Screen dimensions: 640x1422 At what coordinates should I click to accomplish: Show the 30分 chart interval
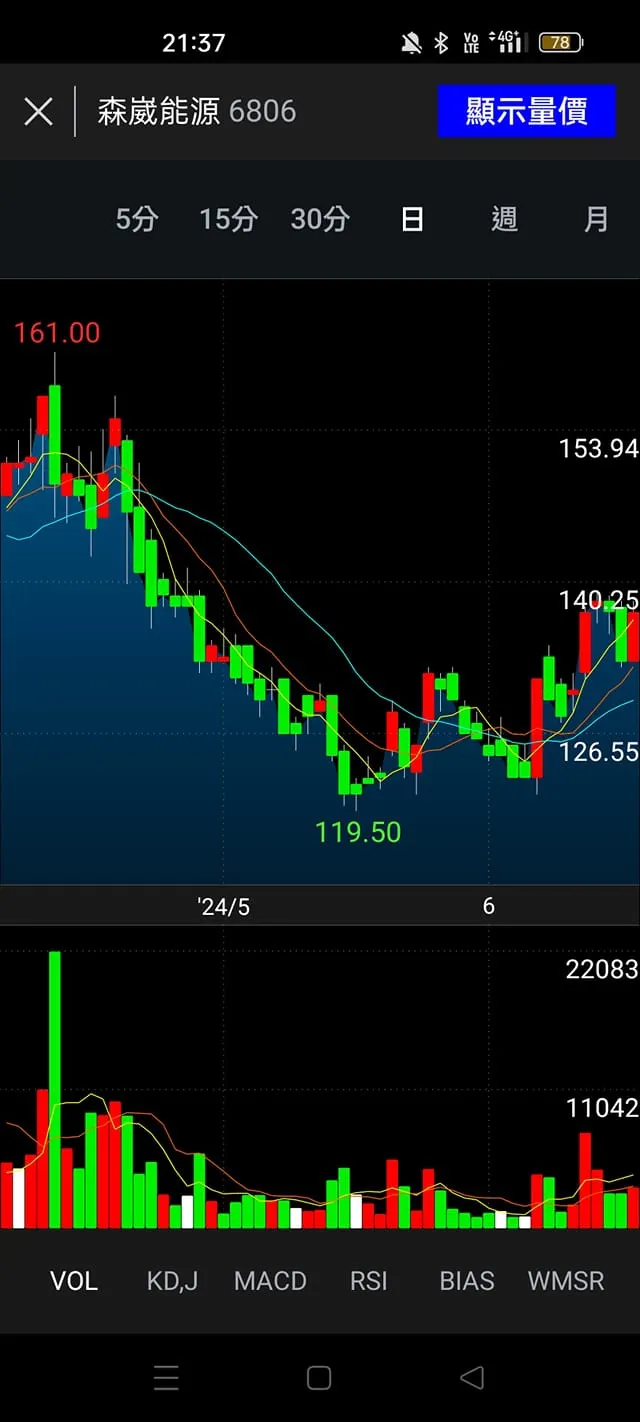pos(320,219)
